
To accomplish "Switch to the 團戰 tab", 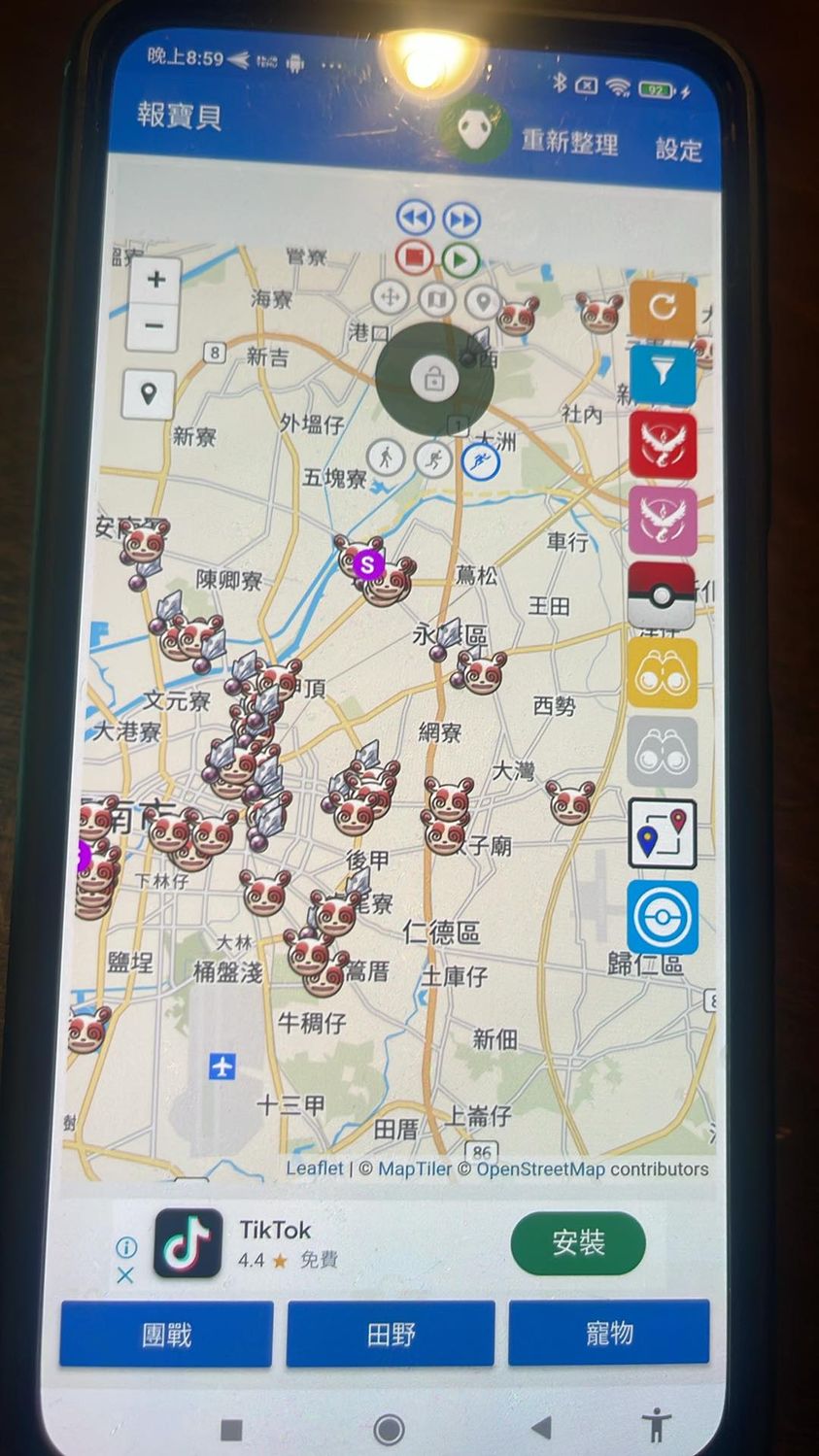I will (x=166, y=1335).
